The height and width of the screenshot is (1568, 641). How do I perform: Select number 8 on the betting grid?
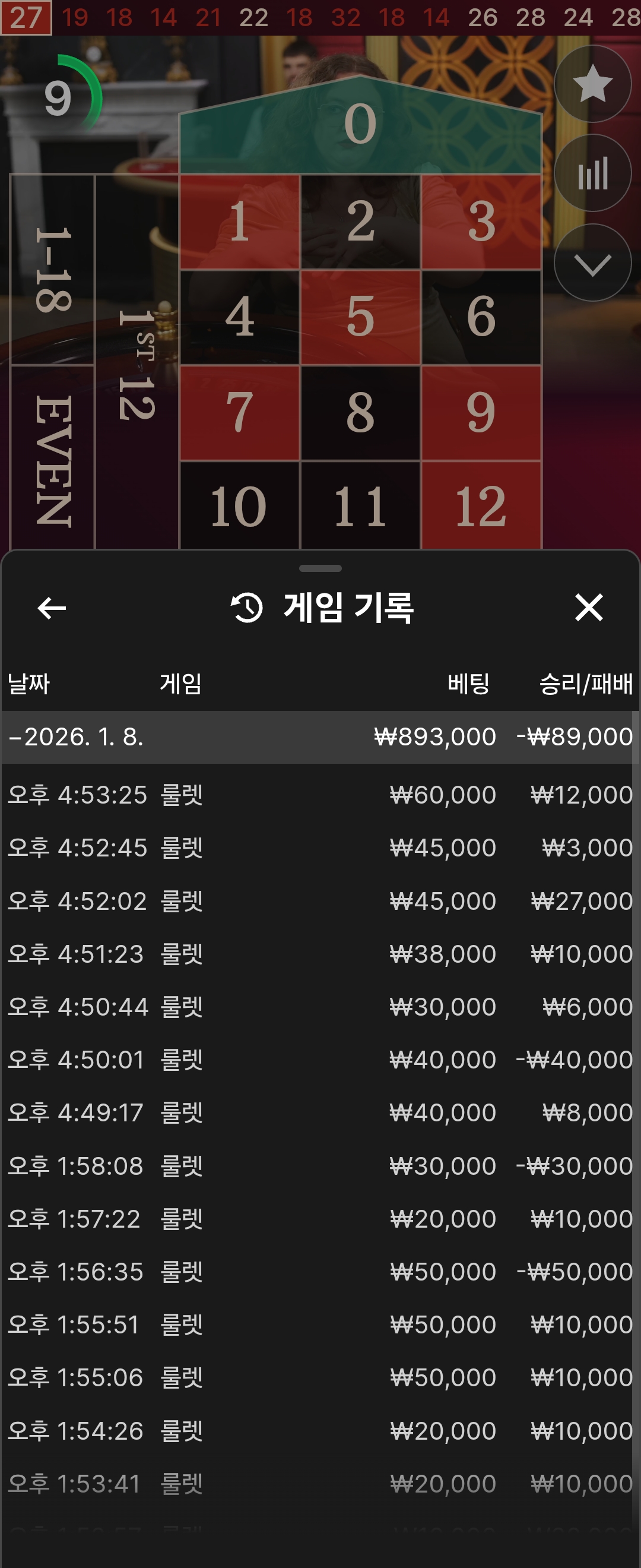[x=360, y=413]
